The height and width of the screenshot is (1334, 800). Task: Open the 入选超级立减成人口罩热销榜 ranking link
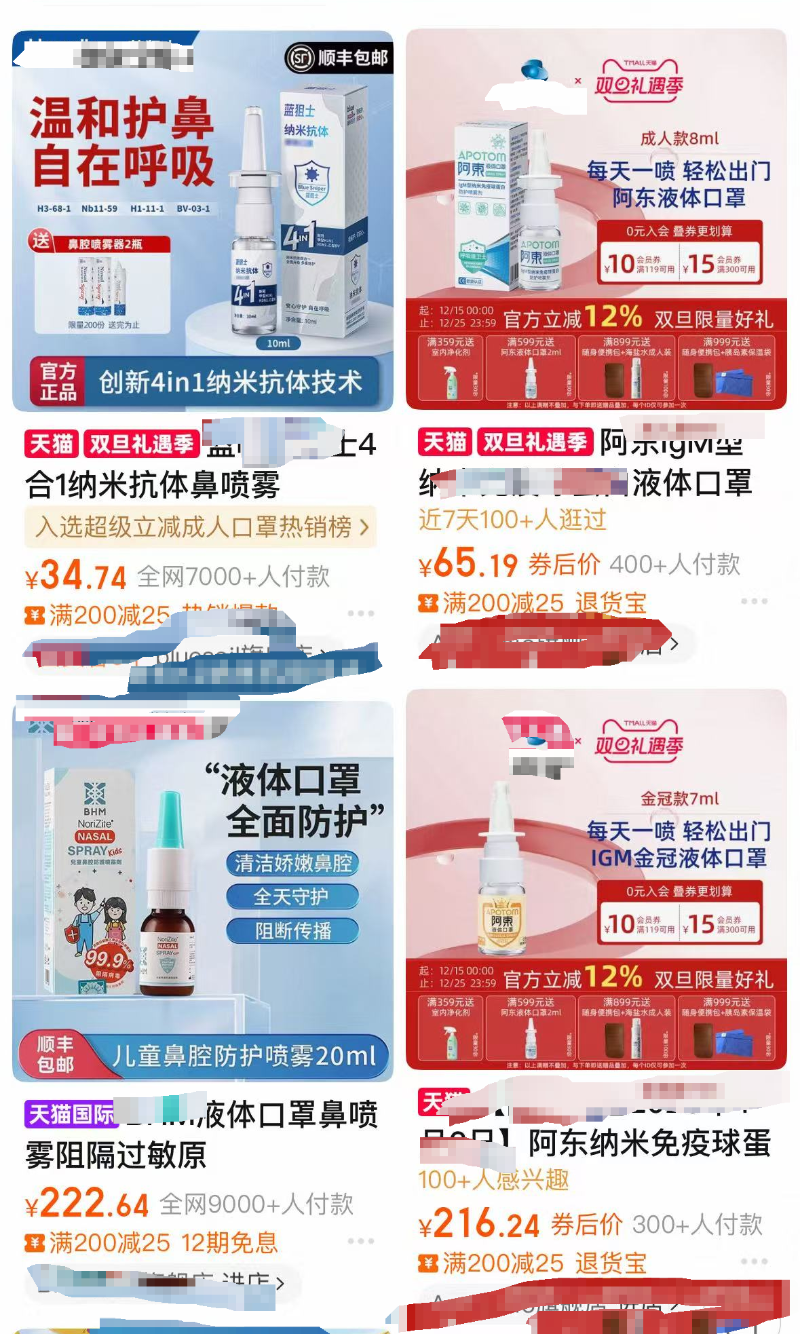(201, 526)
